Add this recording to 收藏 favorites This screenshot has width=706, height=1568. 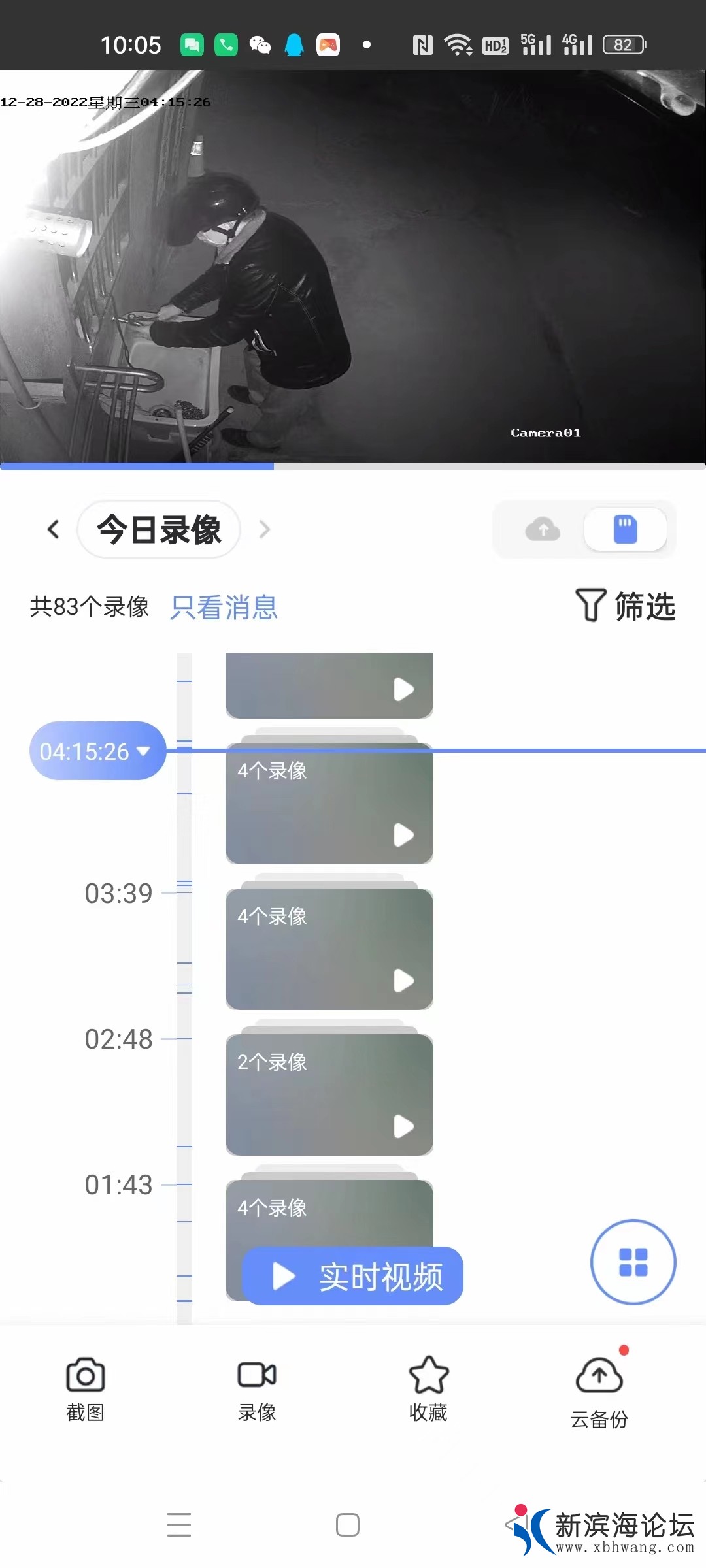tap(428, 1389)
